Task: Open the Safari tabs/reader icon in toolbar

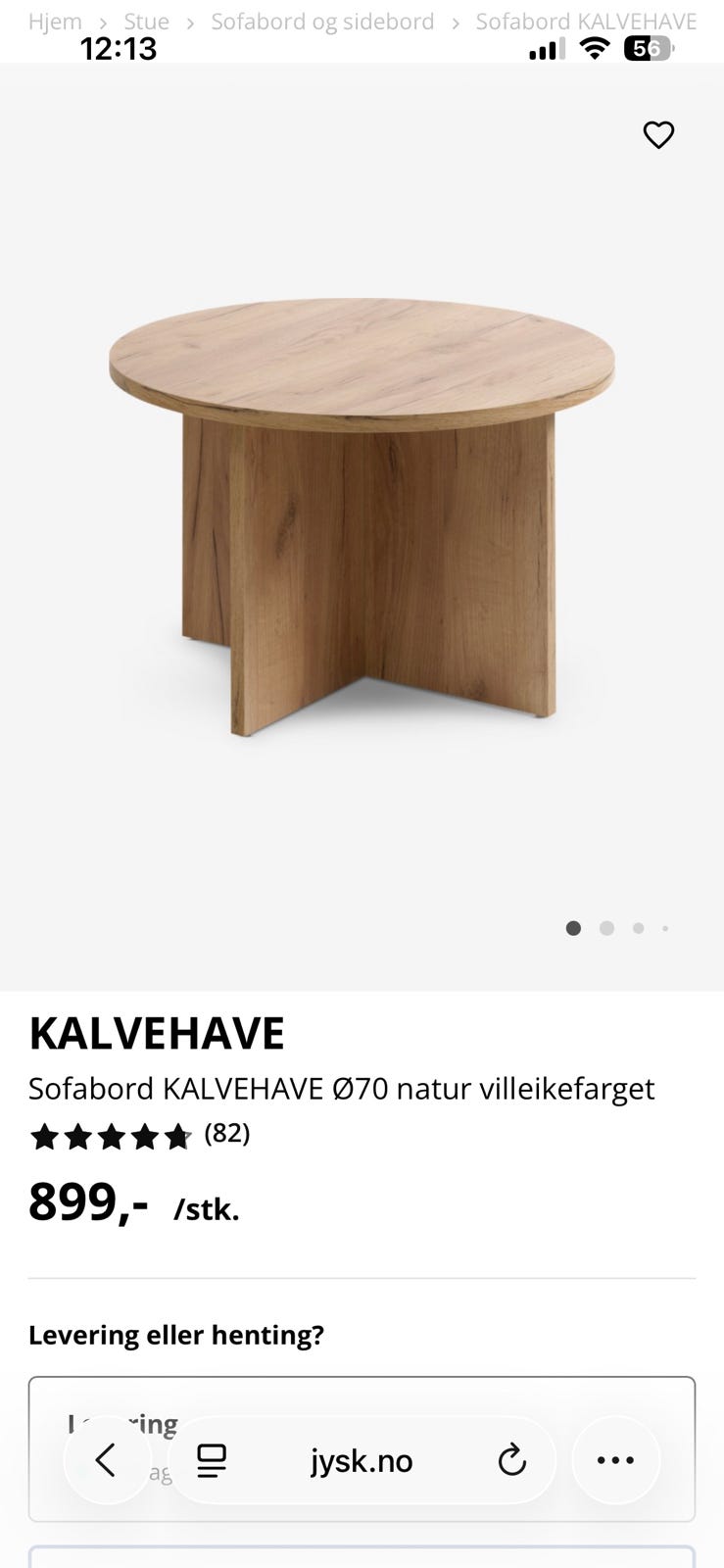Action: tap(210, 1459)
